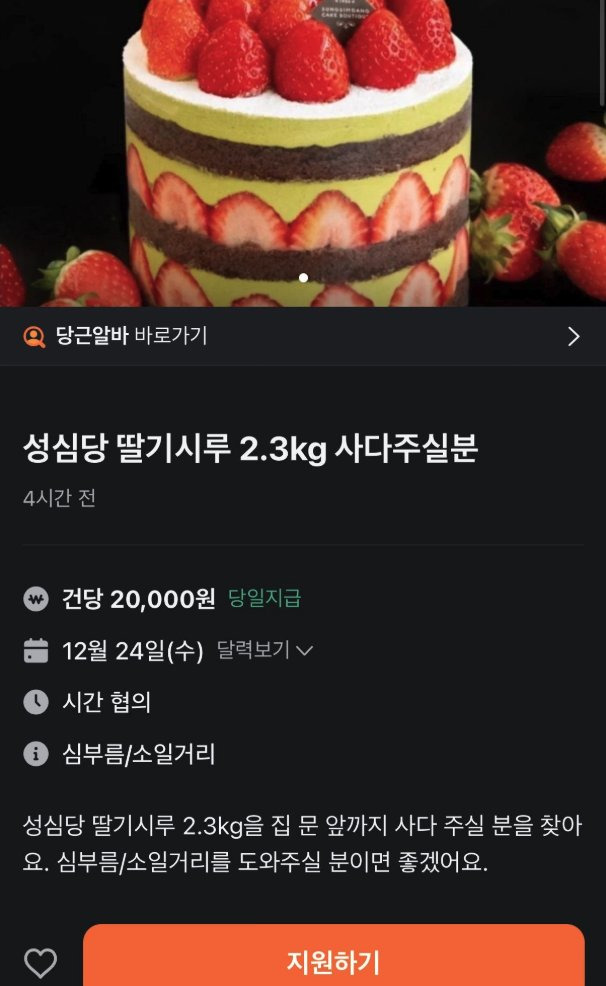
Task: Open the 당근알바 바로가기 banner
Action: tap(302, 336)
